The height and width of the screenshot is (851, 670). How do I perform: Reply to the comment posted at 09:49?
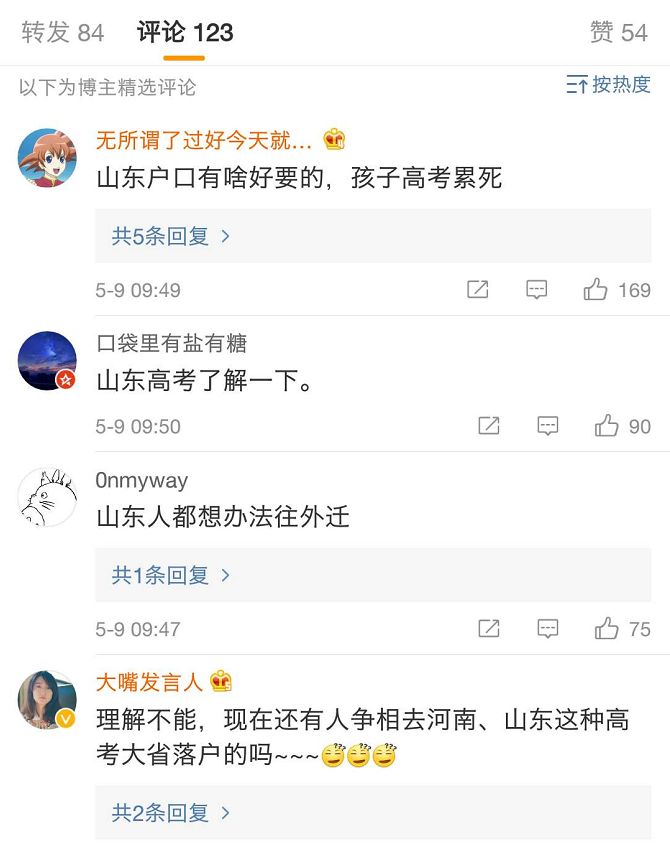(x=537, y=290)
